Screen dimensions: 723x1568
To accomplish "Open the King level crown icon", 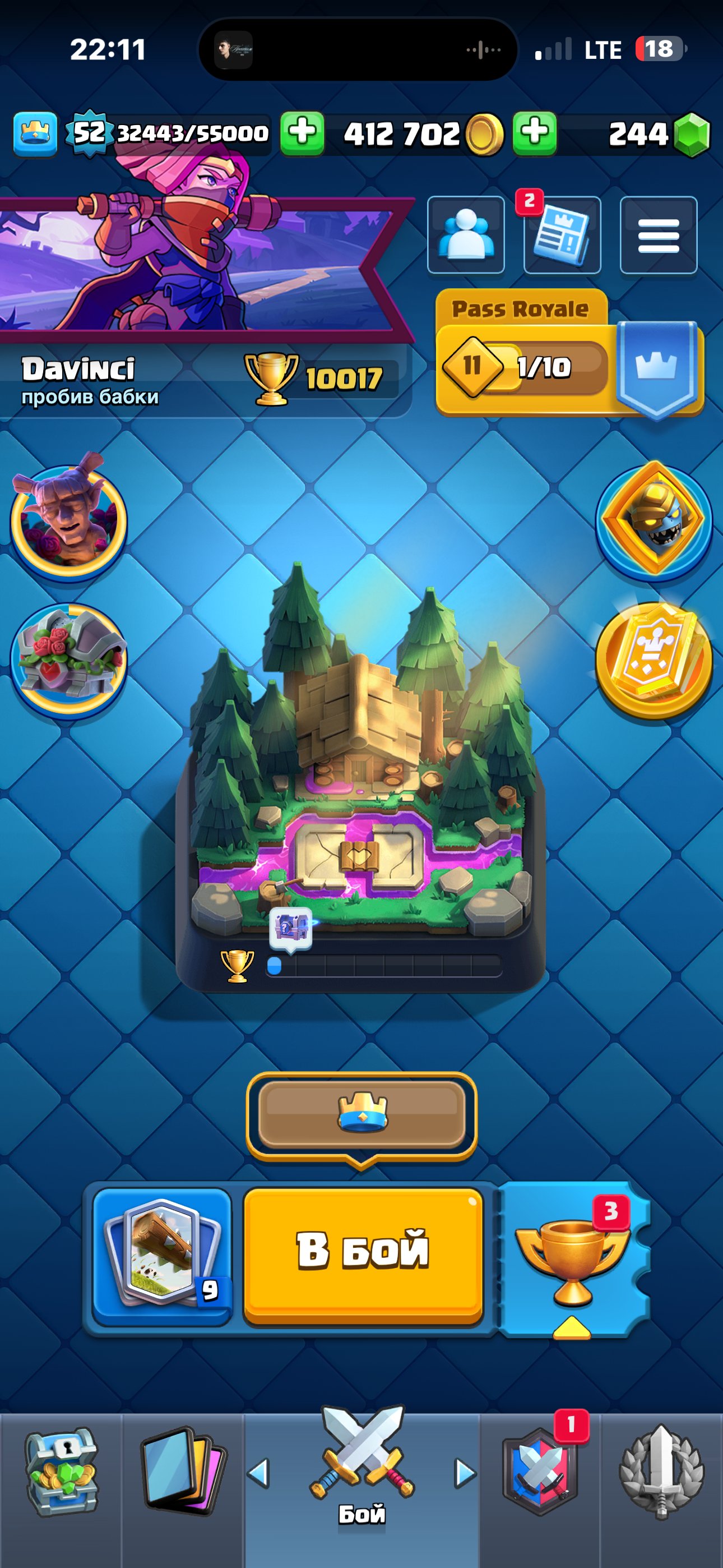I will 35,133.
